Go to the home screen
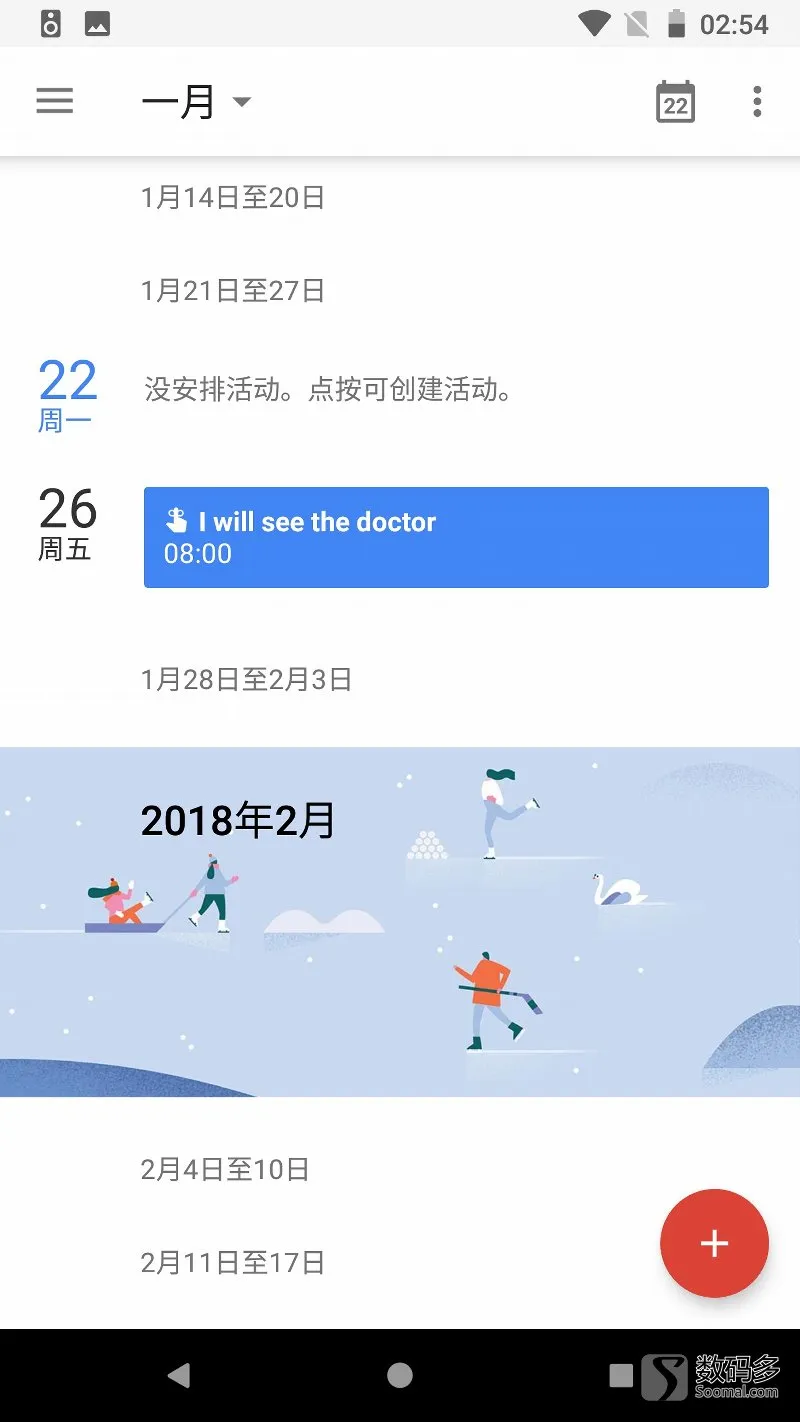The width and height of the screenshot is (800, 1422). (x=400, y=1376)
